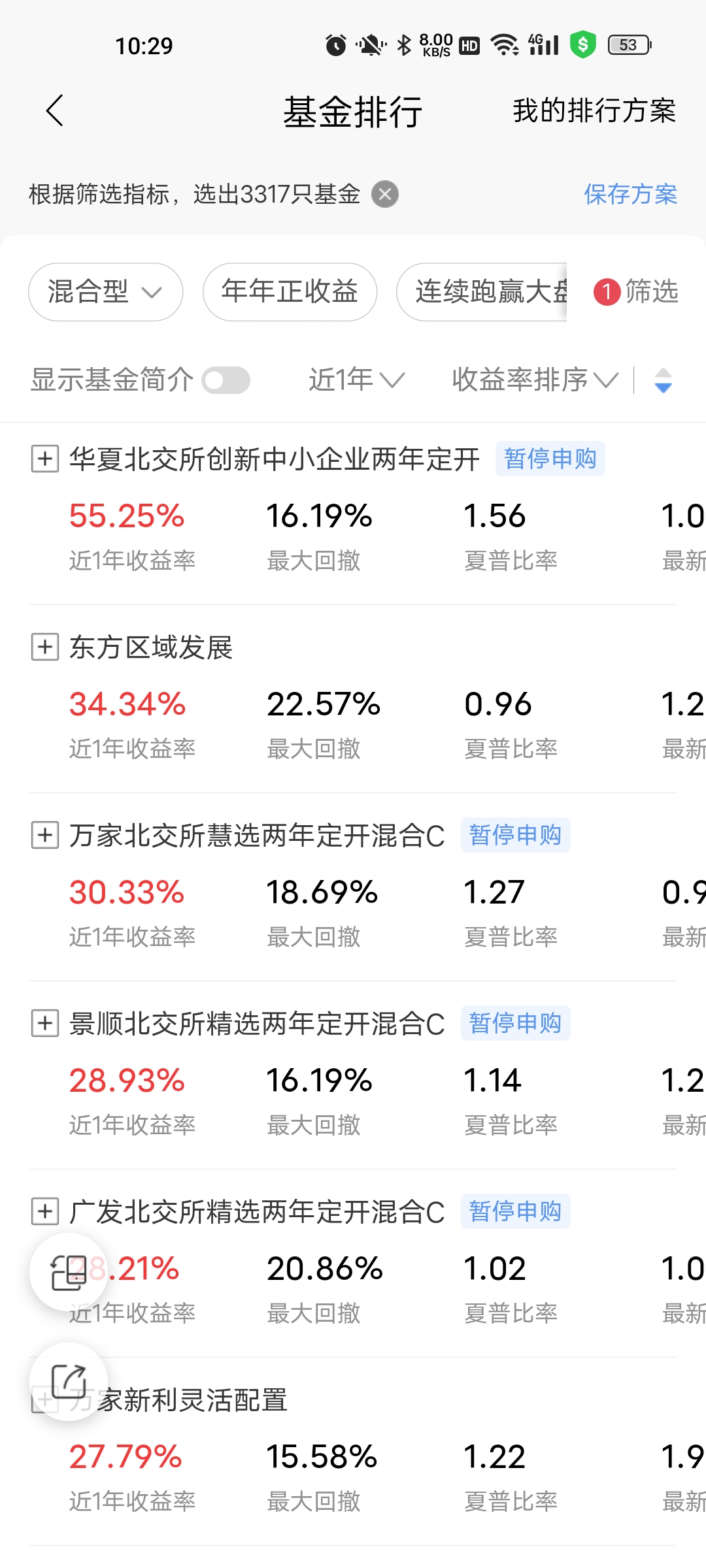Open the 收益率排序 sorting dropdown
The width and height of the screenshot is (706, 1568).
pos(535,380)
